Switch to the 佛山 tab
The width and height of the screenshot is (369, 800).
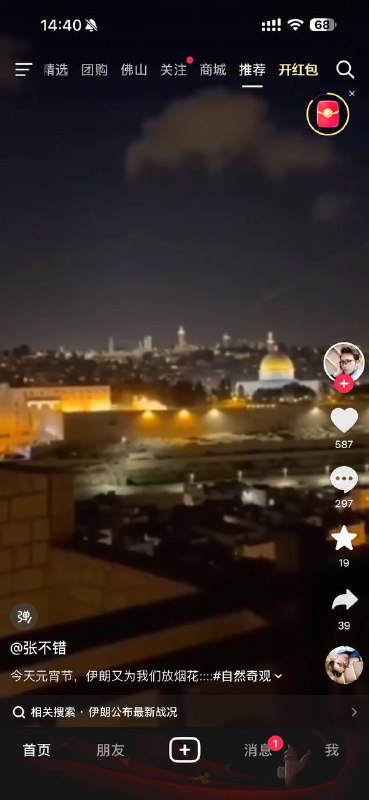[x=134, y=70]
